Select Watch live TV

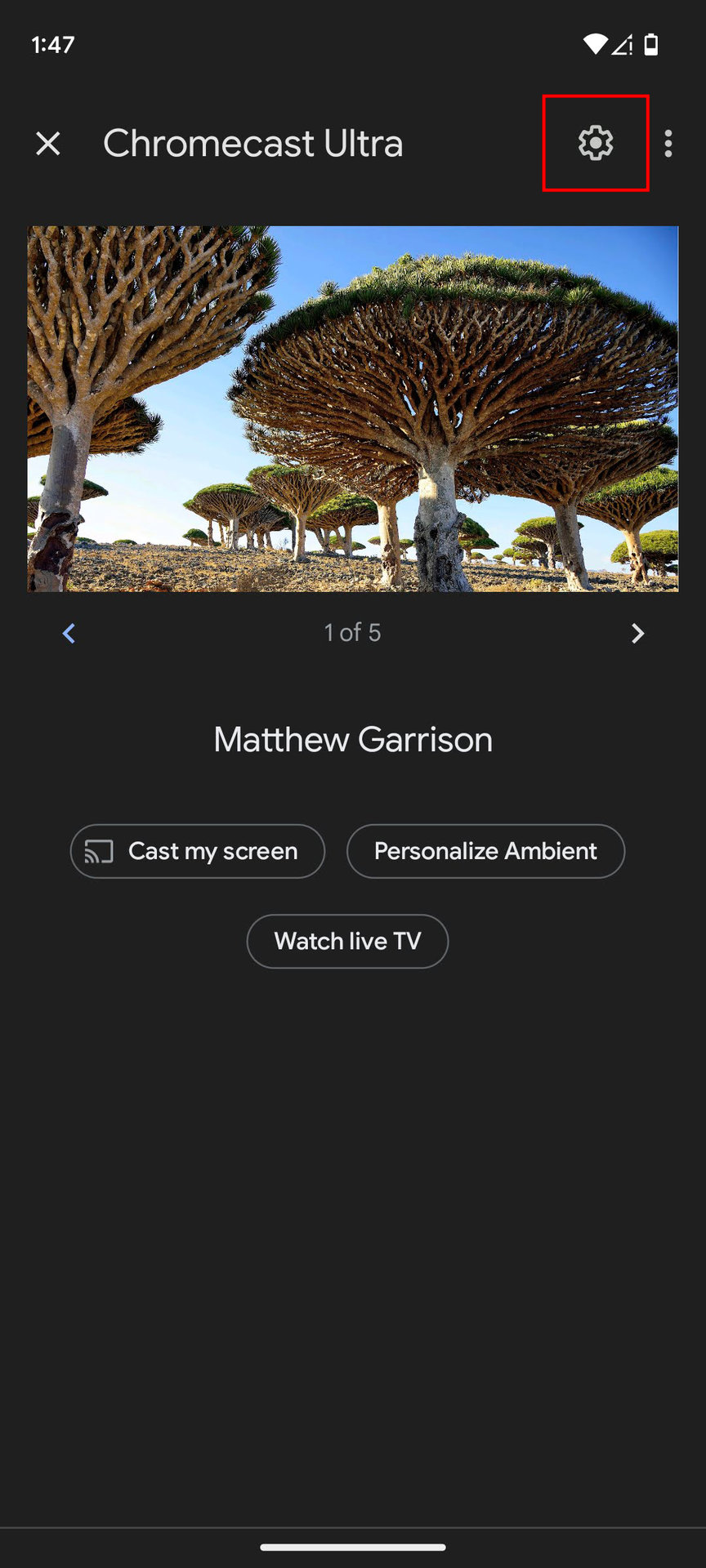click(x=347, y=941)
